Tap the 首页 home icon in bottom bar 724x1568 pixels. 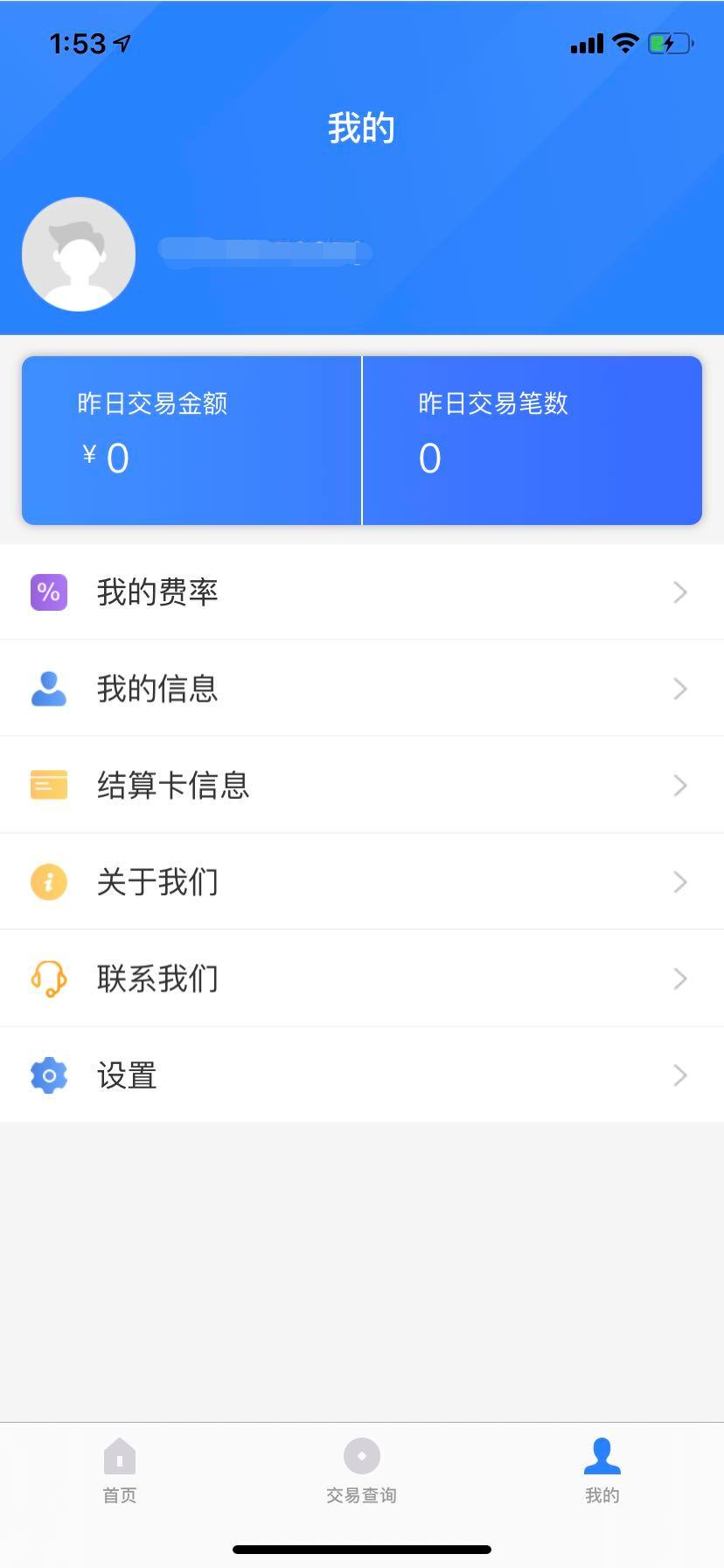119,1457
